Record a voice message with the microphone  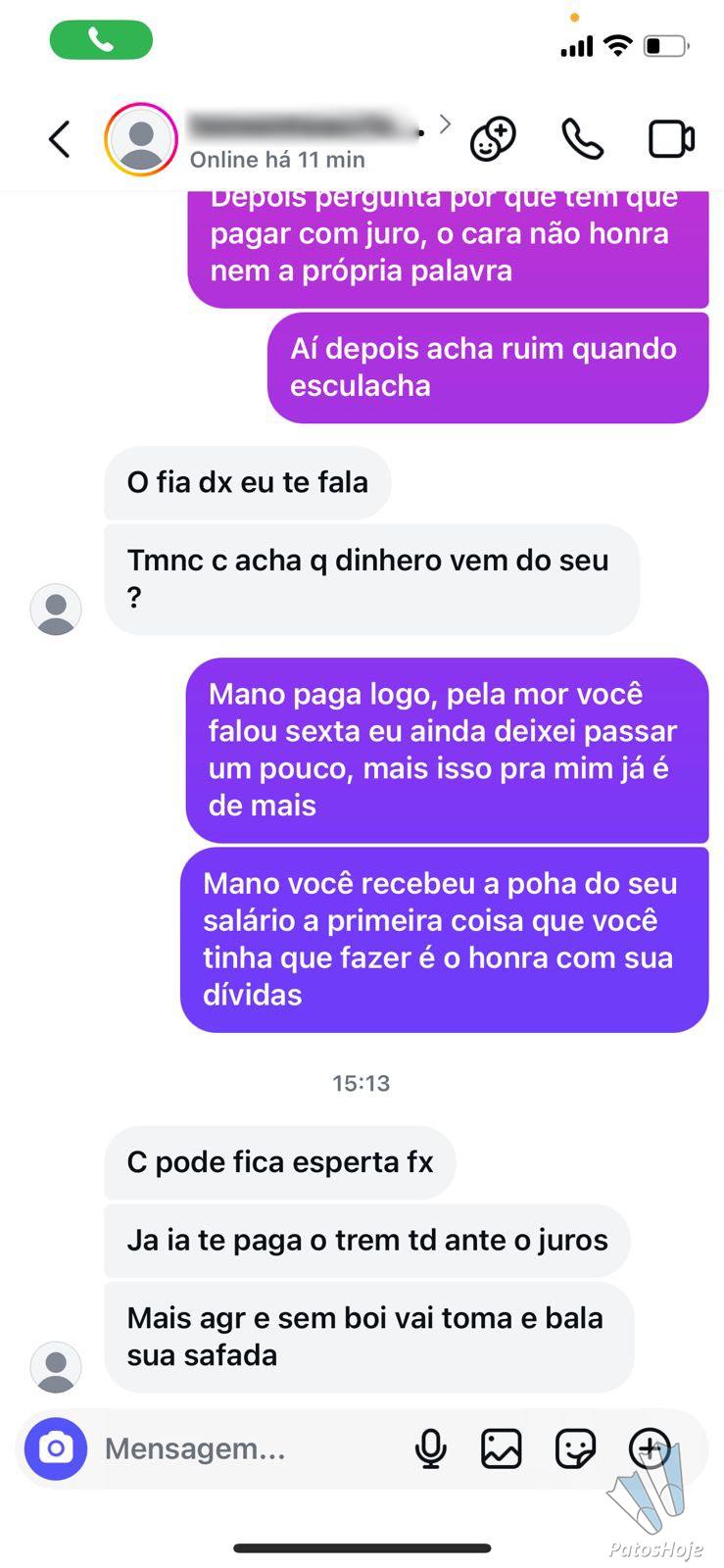point(430,1448)
